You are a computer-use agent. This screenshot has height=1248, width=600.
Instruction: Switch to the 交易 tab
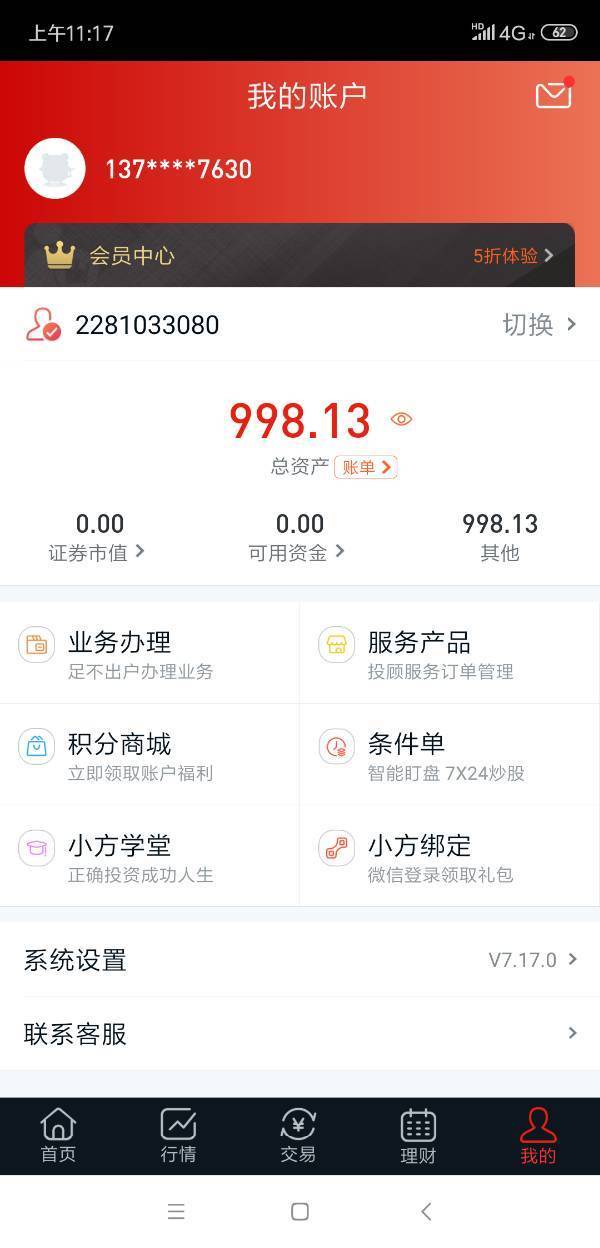tap(298, 1136)
